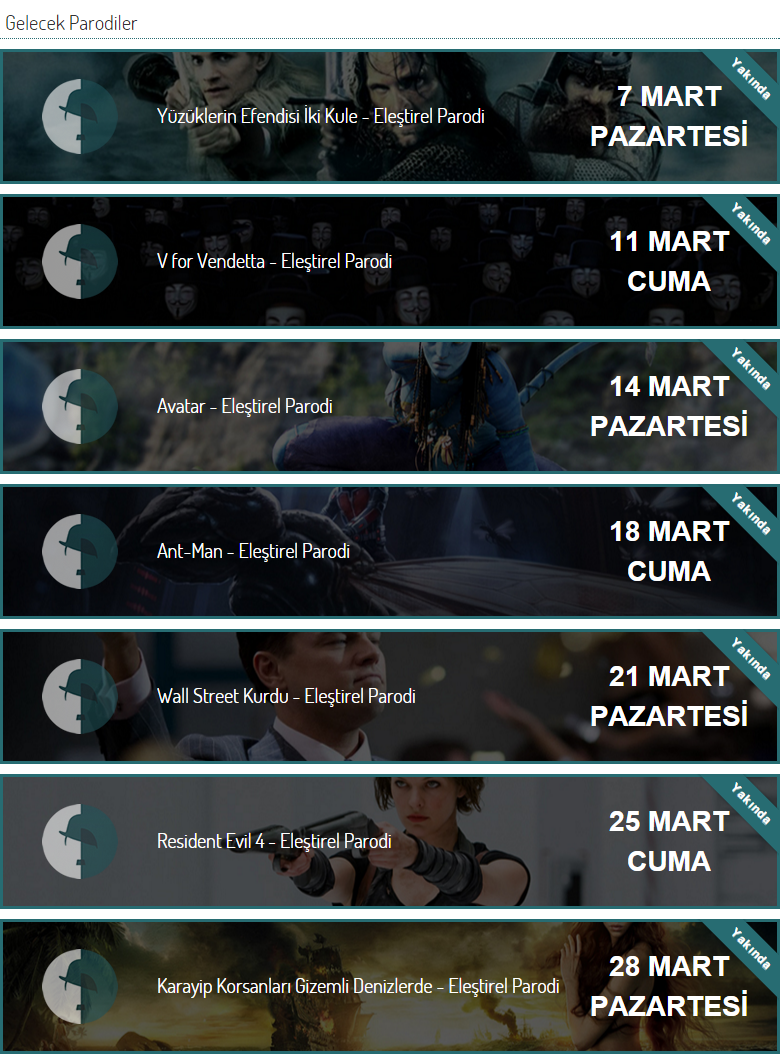Select the Avatar - Eleştirel Parodi card

(x=245, y=407)
